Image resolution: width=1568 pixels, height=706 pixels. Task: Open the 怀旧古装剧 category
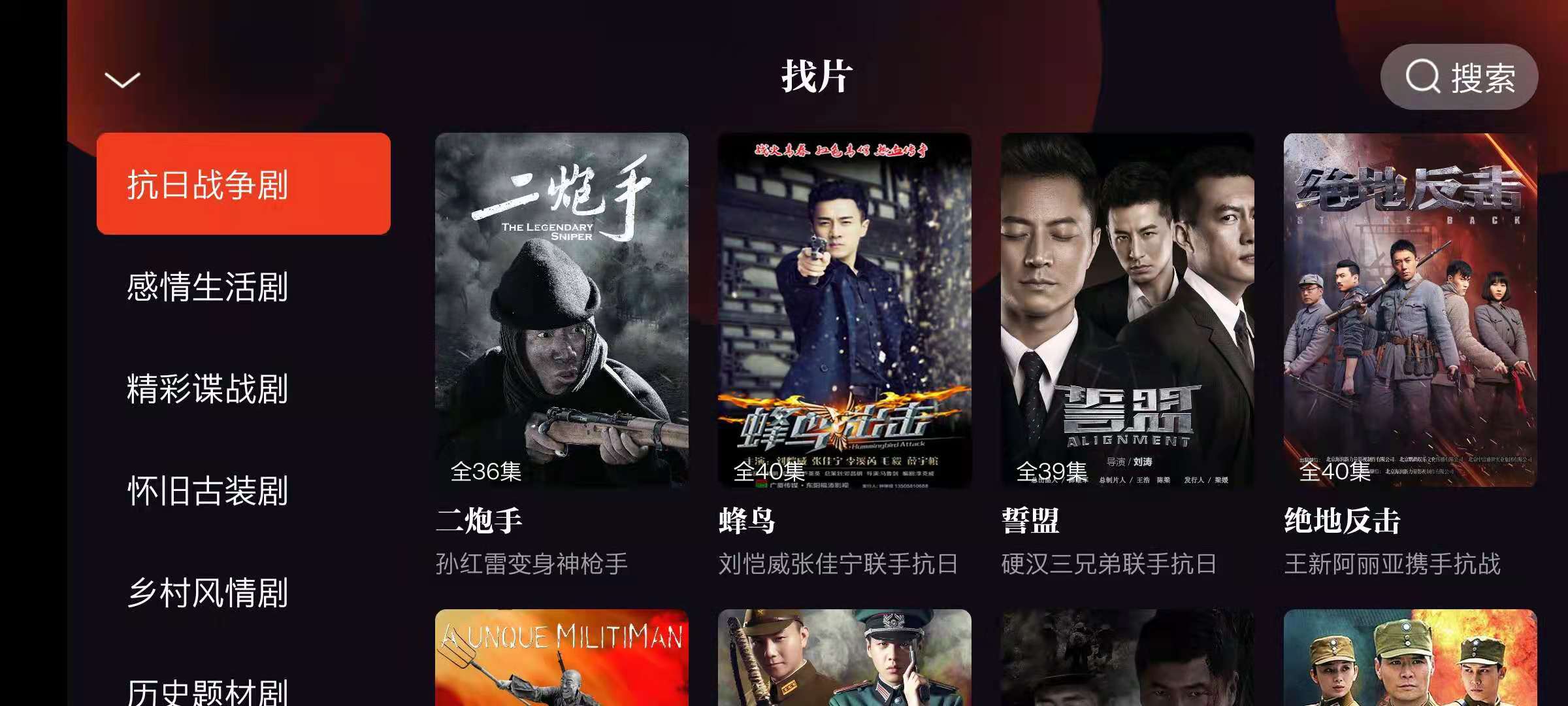pos(208,490)
